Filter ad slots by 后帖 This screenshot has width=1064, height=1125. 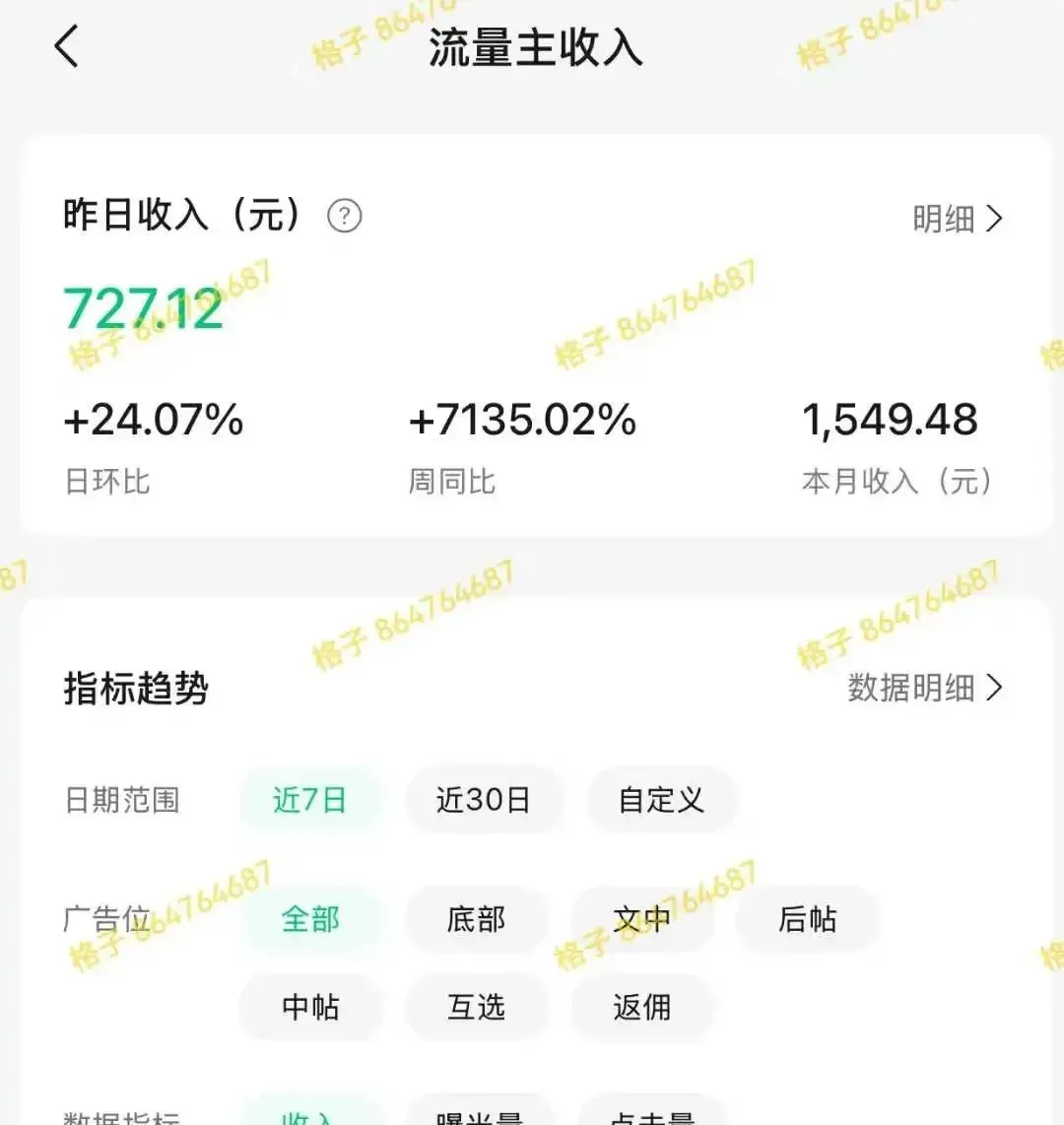[x=807, y=919]
